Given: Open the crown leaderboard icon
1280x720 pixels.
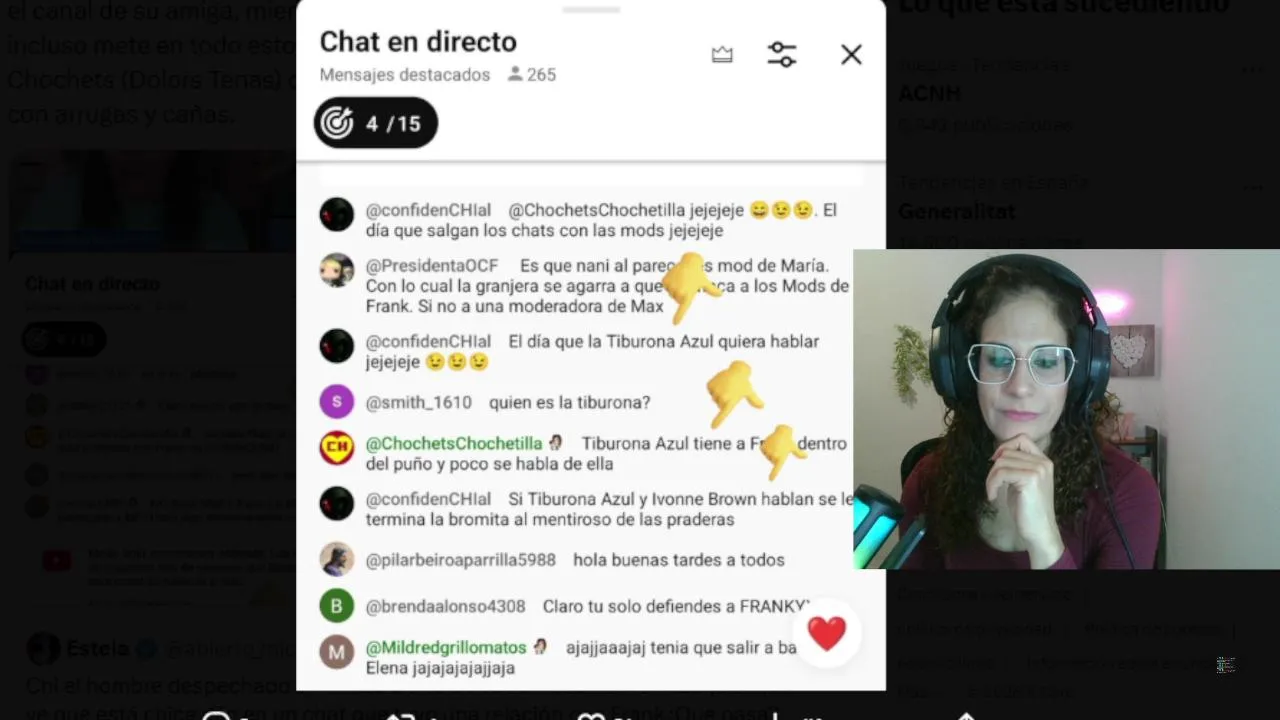Looking at the screenshot, I should 722,56.
